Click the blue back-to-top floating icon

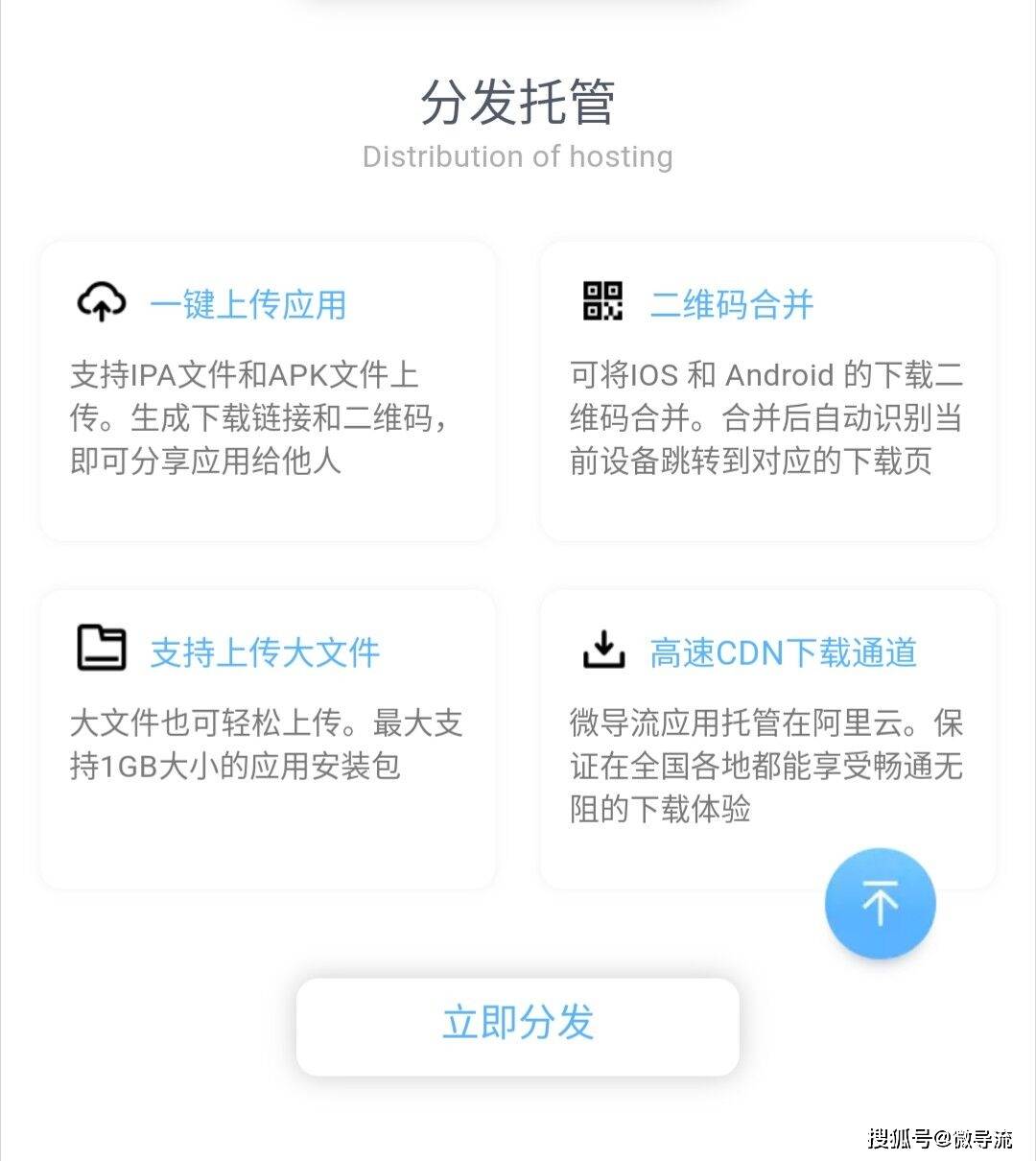click(880, 904)
